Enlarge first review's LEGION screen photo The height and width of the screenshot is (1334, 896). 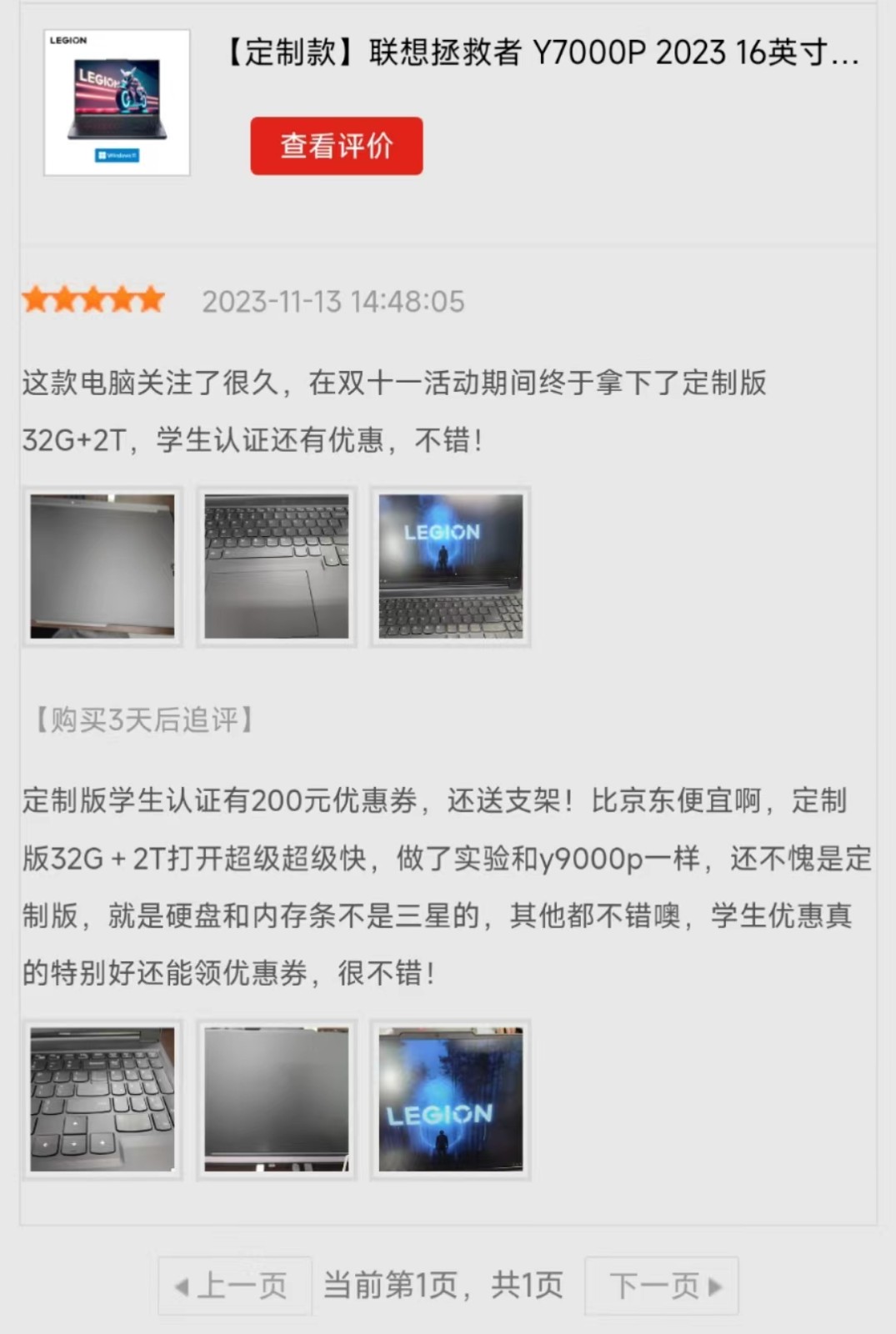(x=451, y=566)
